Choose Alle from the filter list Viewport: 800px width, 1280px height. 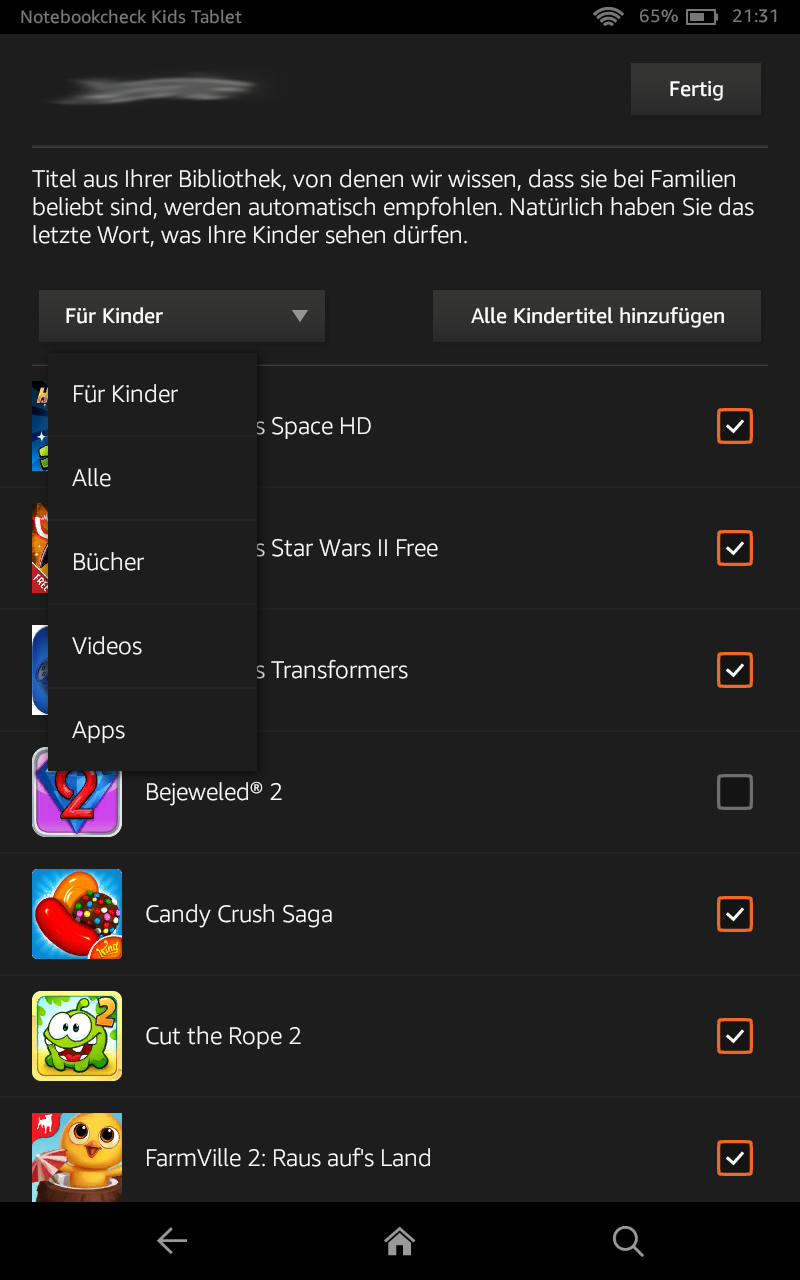pos(153,478)
